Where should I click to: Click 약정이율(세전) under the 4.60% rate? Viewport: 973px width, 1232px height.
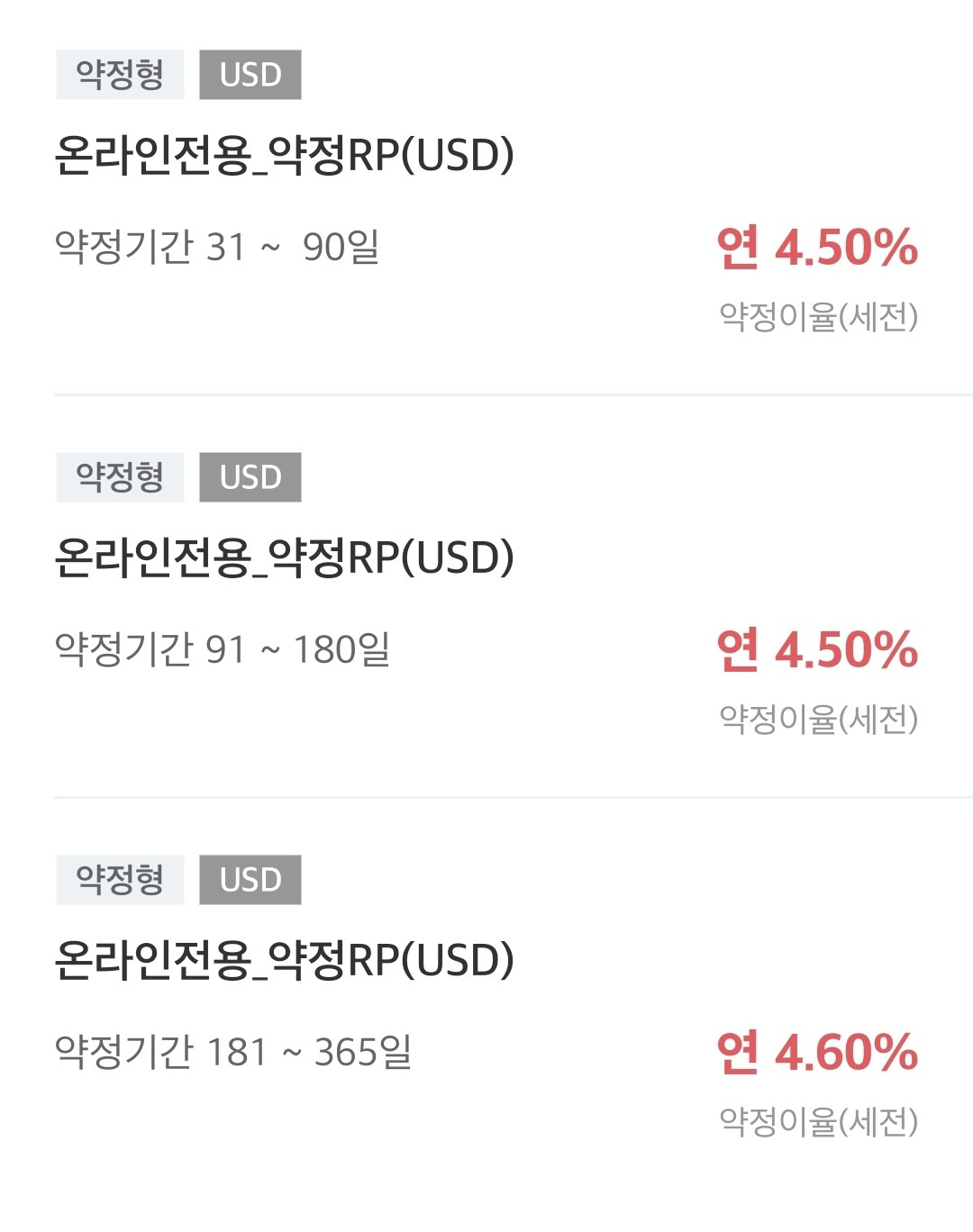[818, 1119]
